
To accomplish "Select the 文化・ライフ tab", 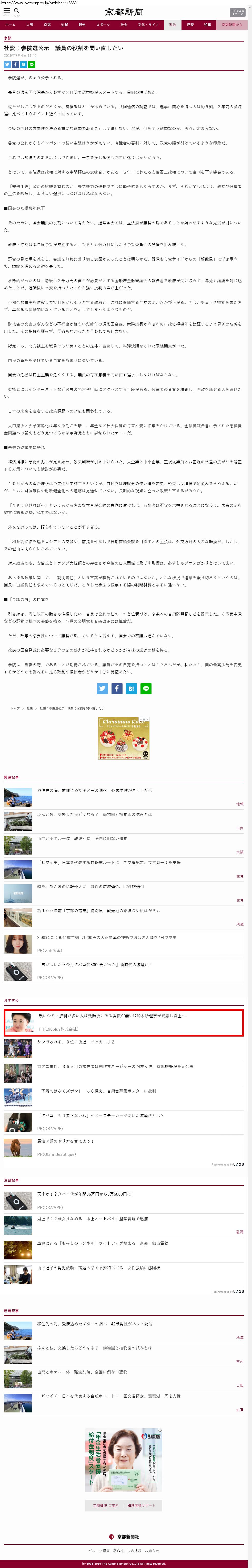I will tap(148, 25).
